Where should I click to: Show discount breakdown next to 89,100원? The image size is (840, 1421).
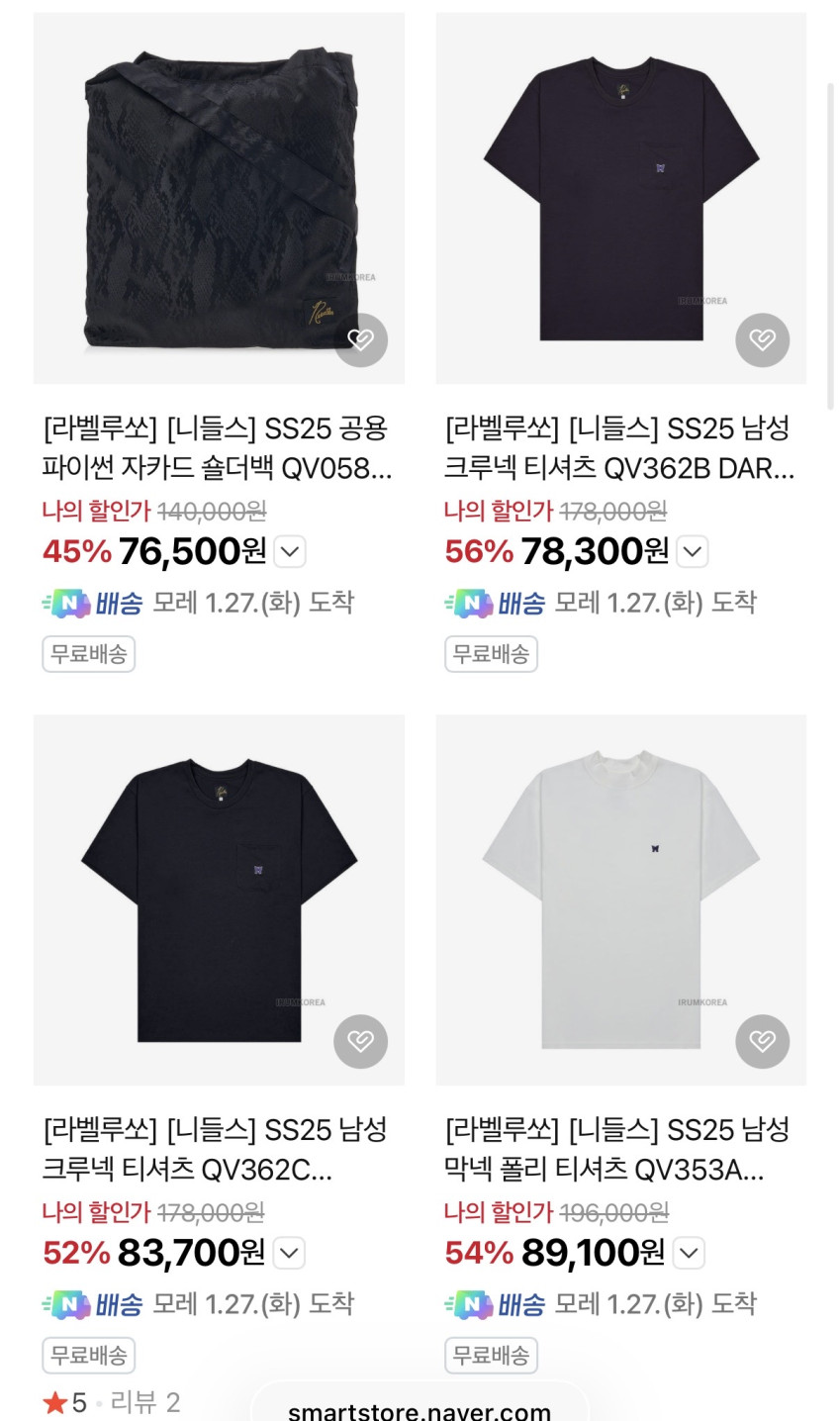pos(689,1254)
